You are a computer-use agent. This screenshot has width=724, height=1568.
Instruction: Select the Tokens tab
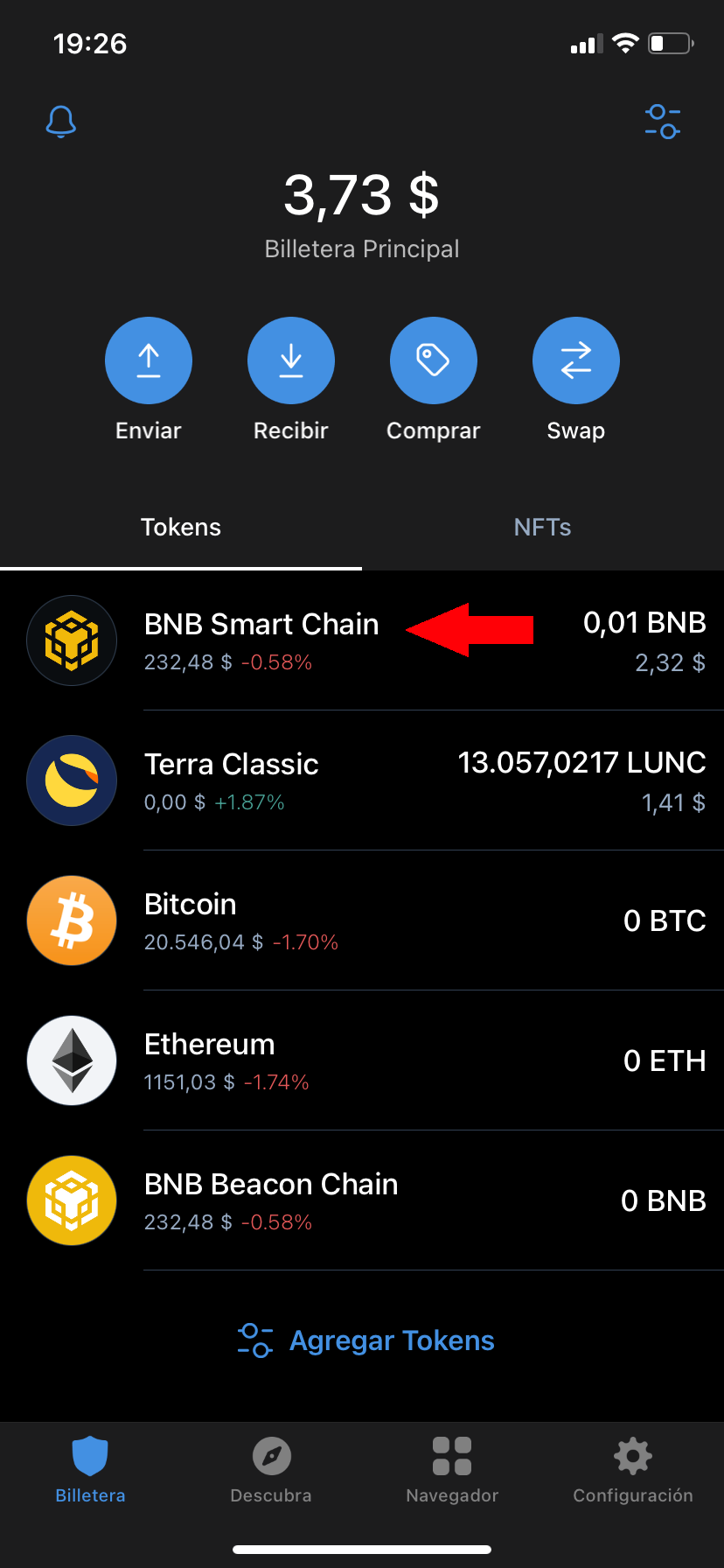(181, 528)
